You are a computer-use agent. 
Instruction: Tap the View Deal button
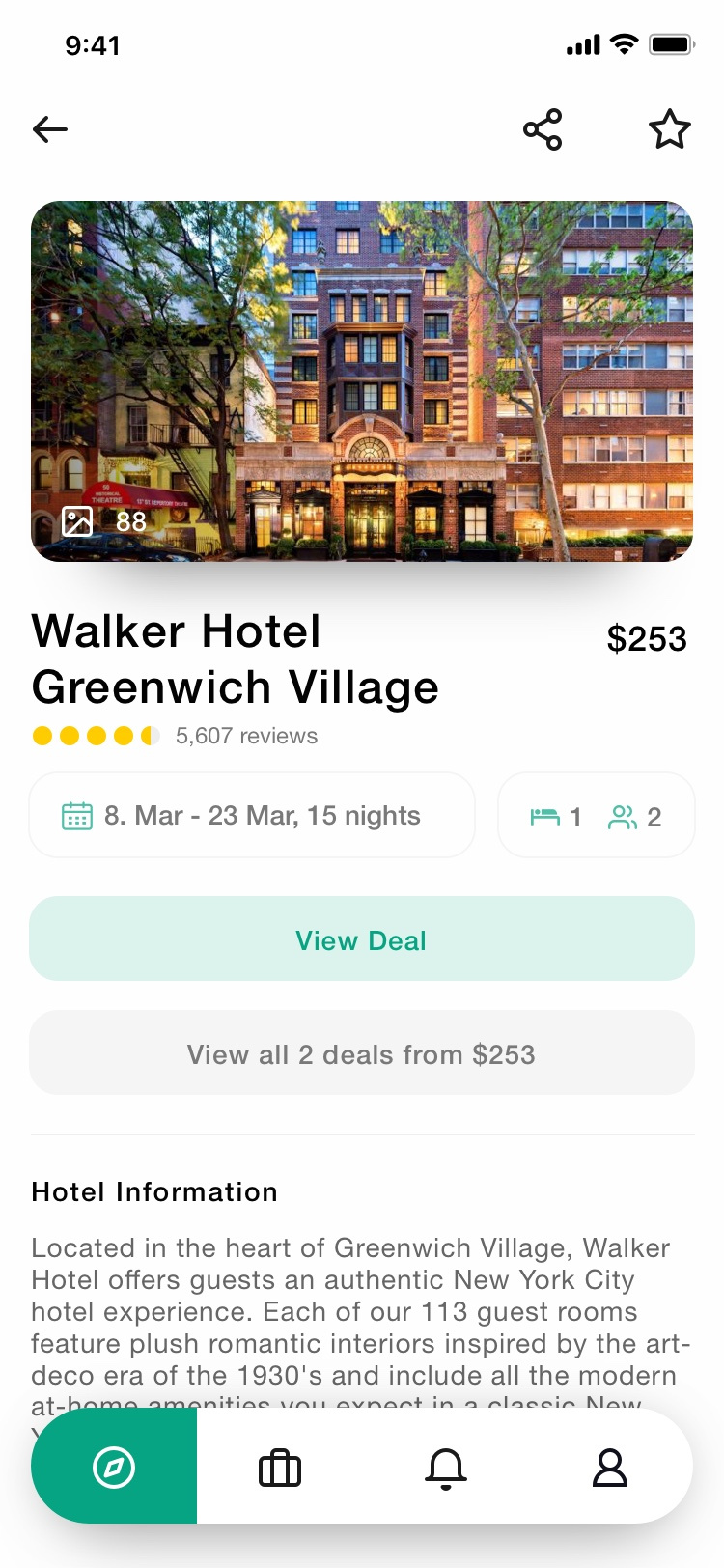[x=361, y=939]
